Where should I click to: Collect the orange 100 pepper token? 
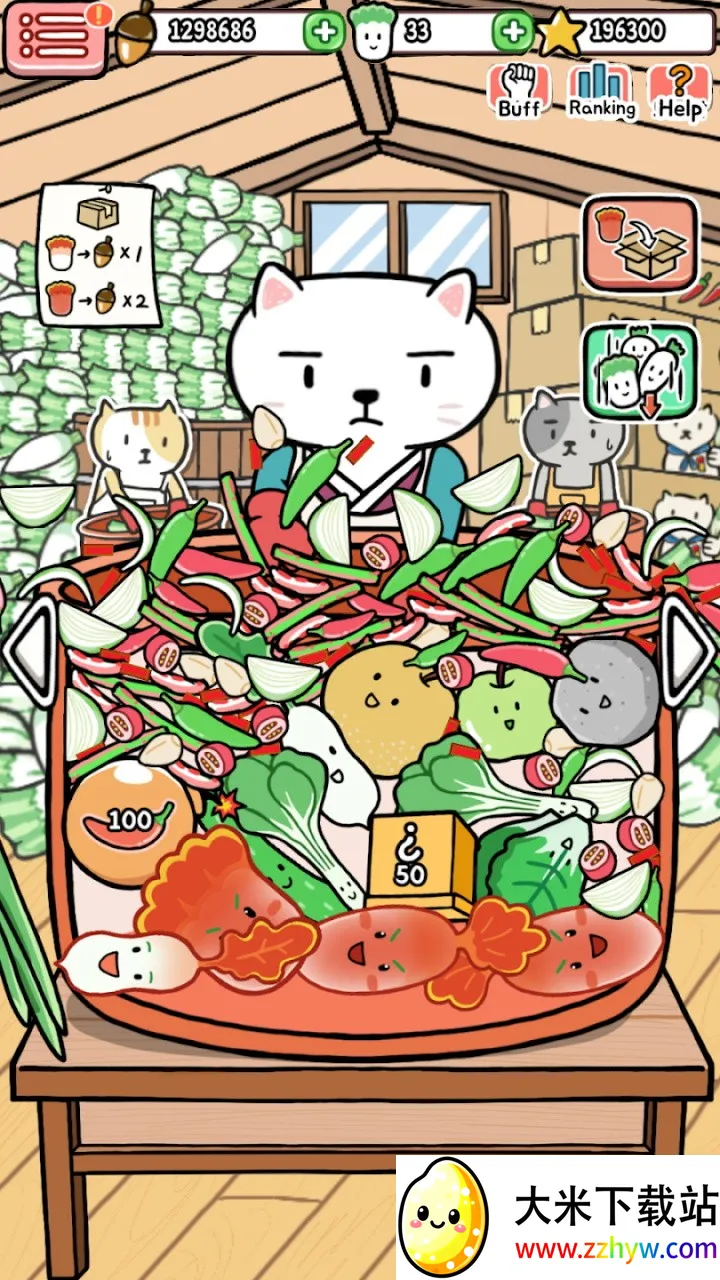click(130, 820)
